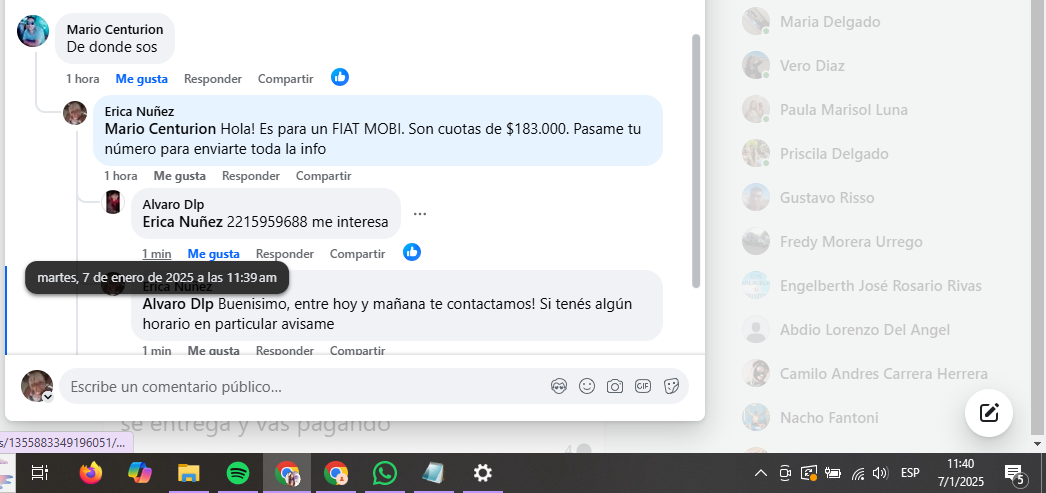Open options menu on Alvaro Dlp's comment
The width and height of the screenshot is (1046, 493).
coord(420,214)
